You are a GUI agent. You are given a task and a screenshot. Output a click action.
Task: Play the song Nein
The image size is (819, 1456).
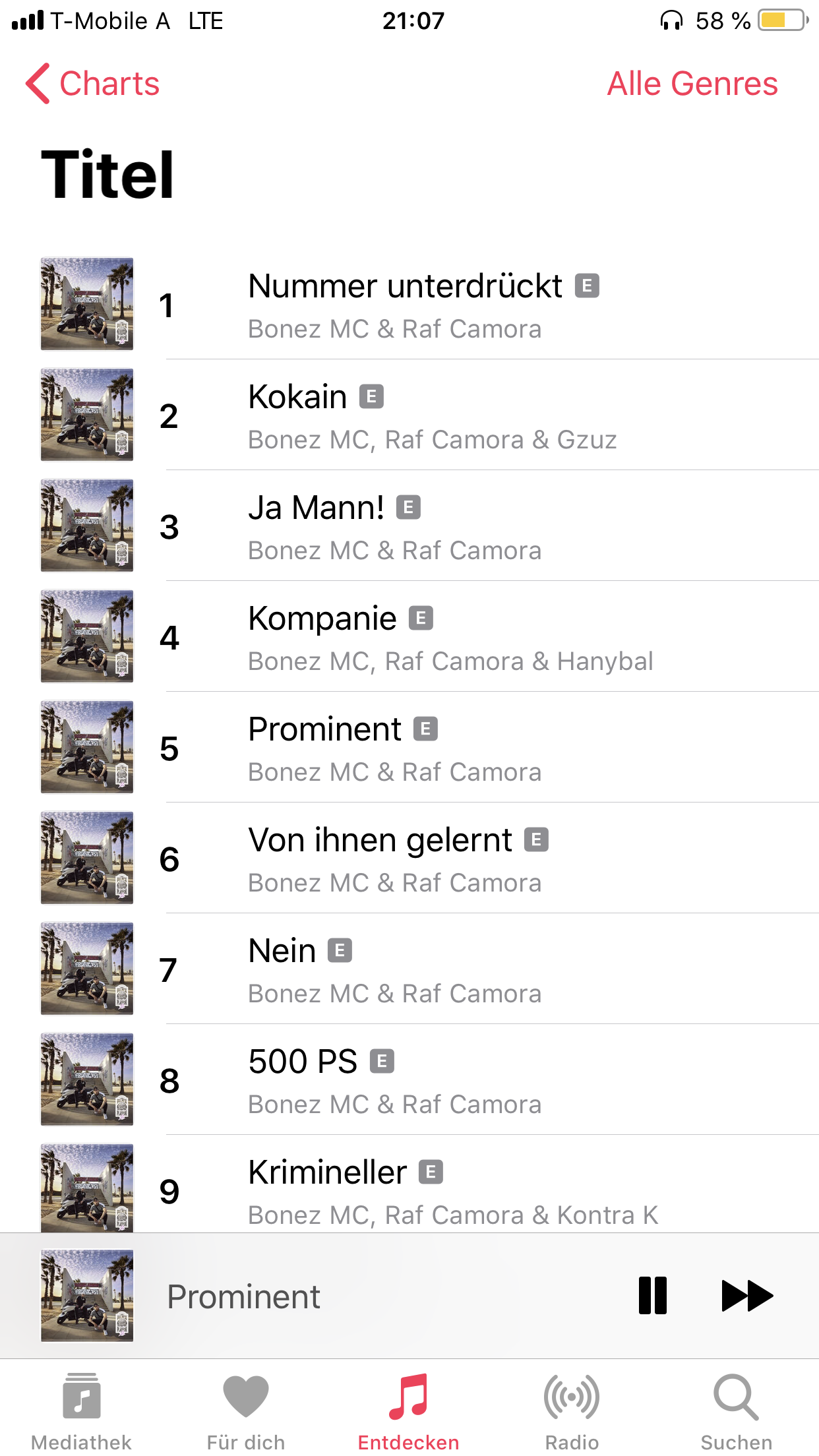coord(409,969)
